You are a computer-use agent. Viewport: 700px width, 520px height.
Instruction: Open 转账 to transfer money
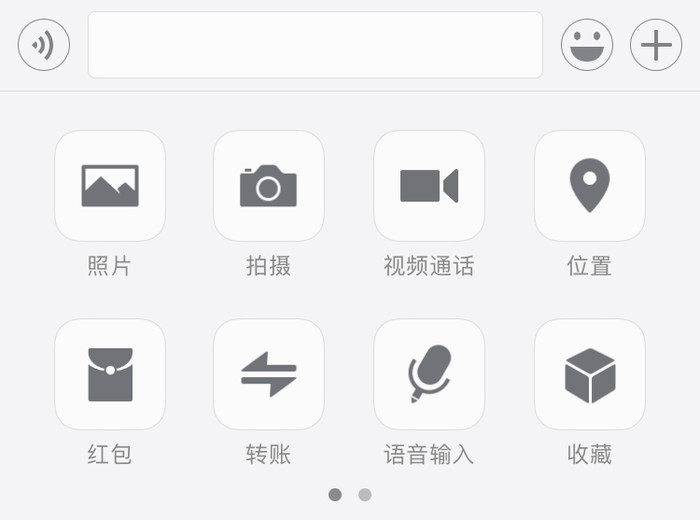pyautogui.click(x=268, y=375)
